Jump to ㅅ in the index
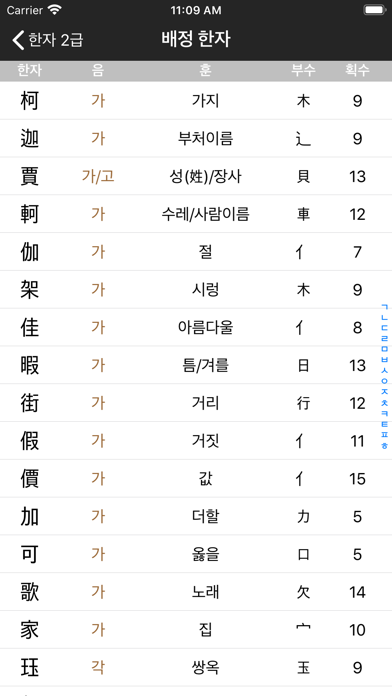Screen dimensions: 392x696 coord(384,370)
